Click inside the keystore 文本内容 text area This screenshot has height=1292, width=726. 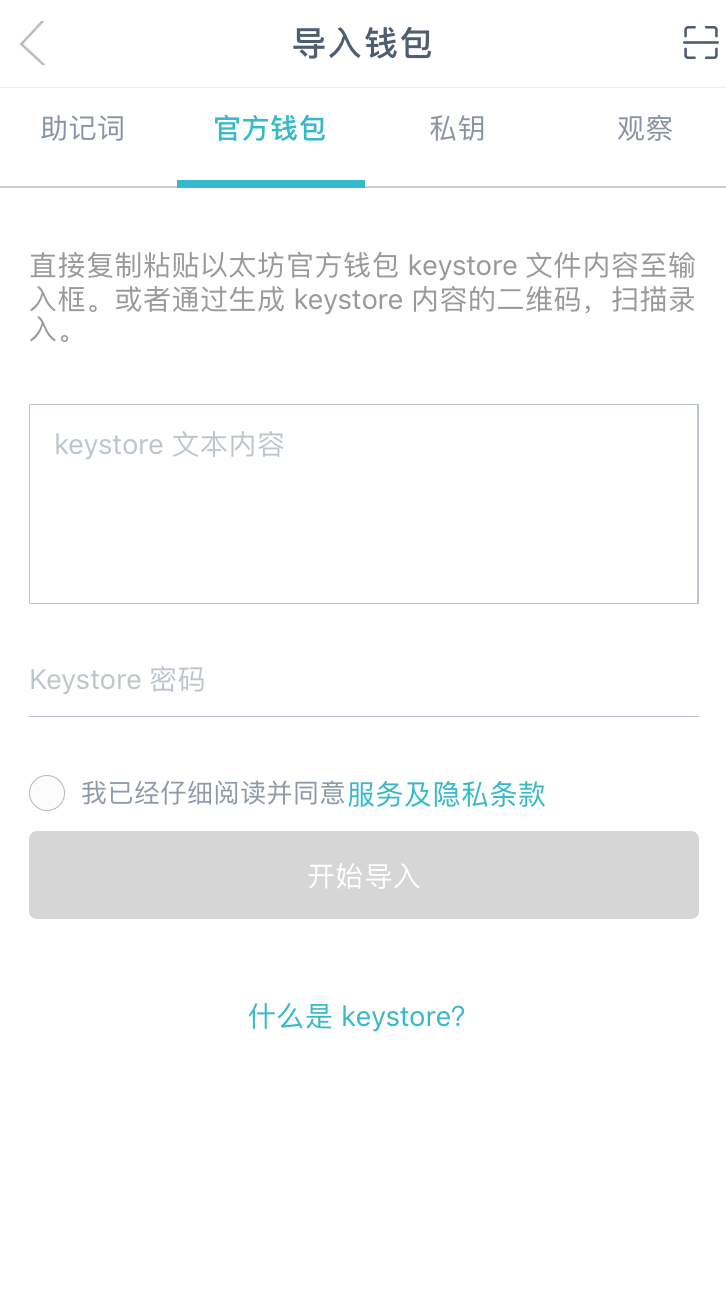(363, 500)
